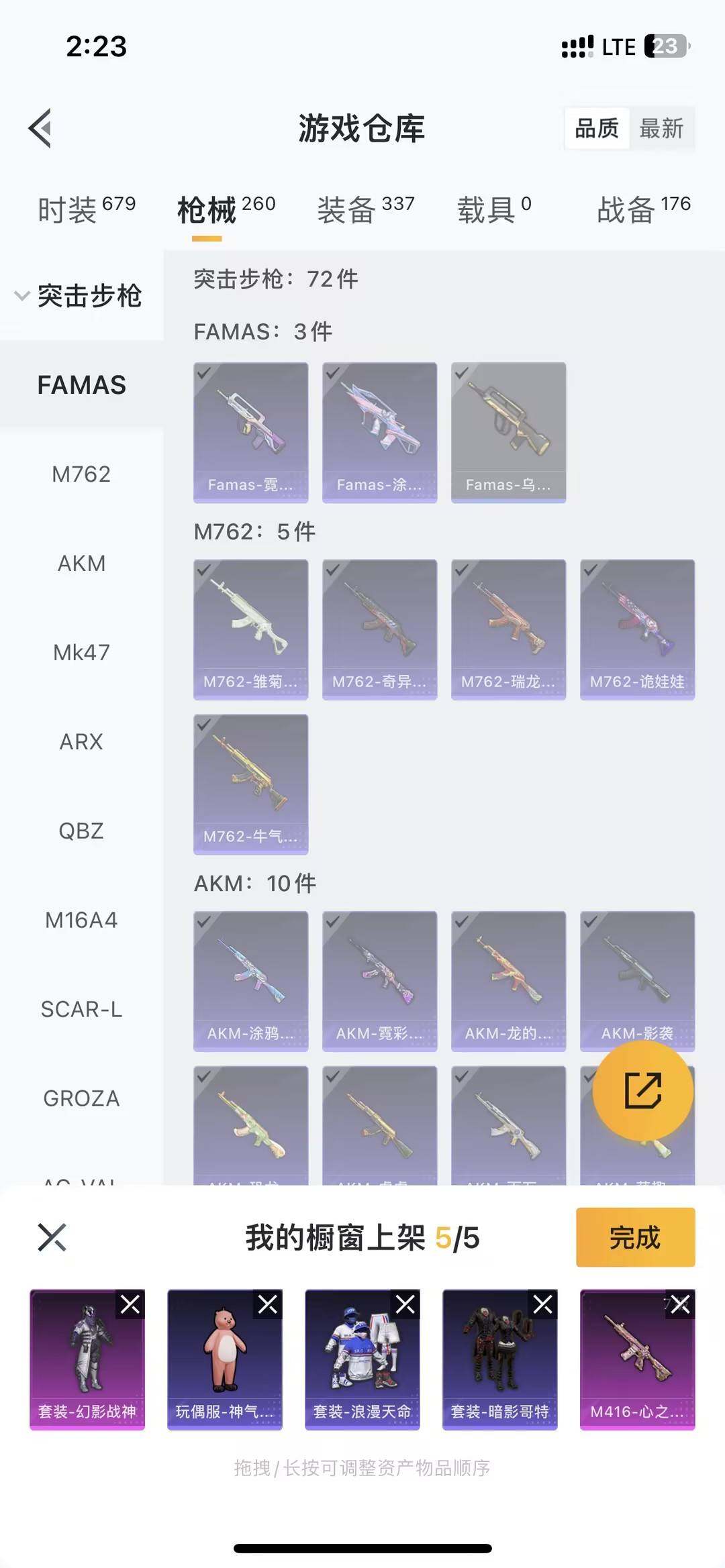
Task: Remove 套装-暗影哥特 from showcase
Action: pos(542,1304)
